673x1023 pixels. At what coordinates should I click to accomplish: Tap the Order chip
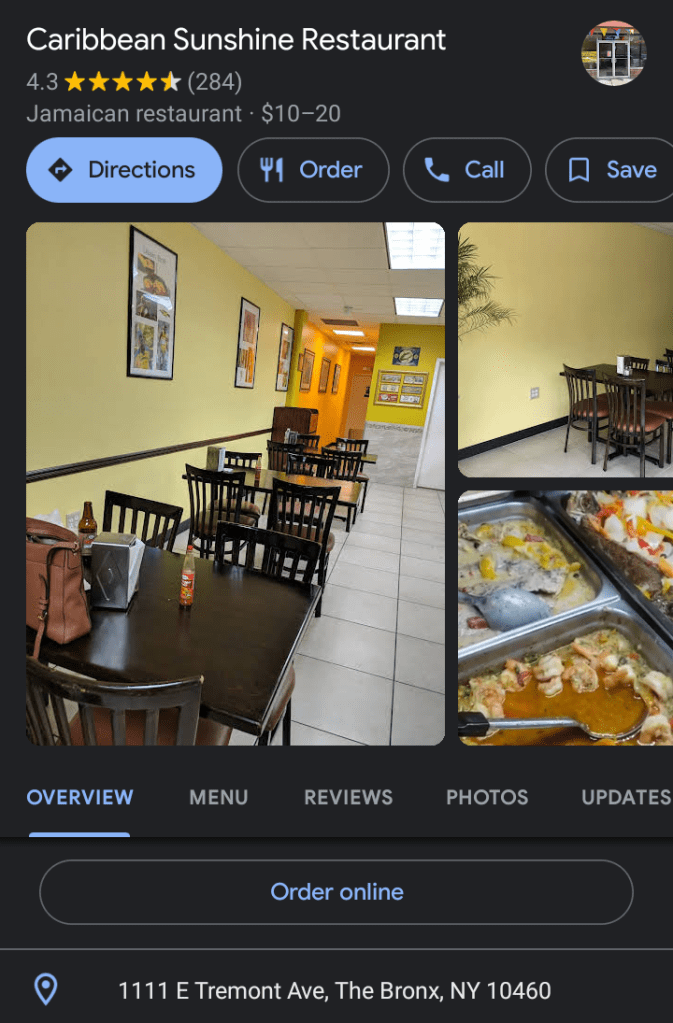point(312,170)
